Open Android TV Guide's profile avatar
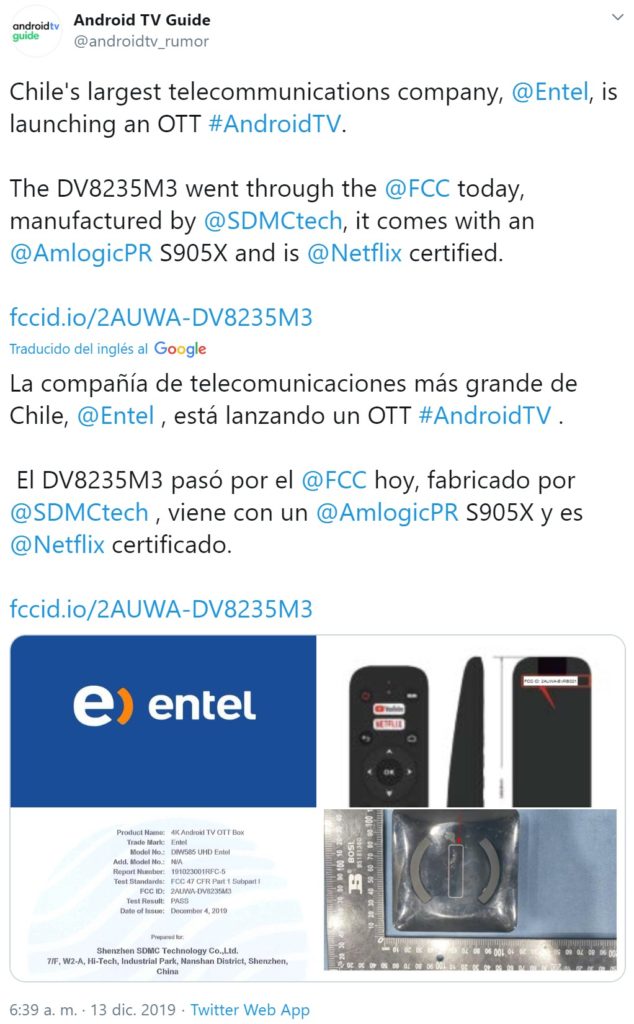The image size is (634, 1024). pos(36,28)
